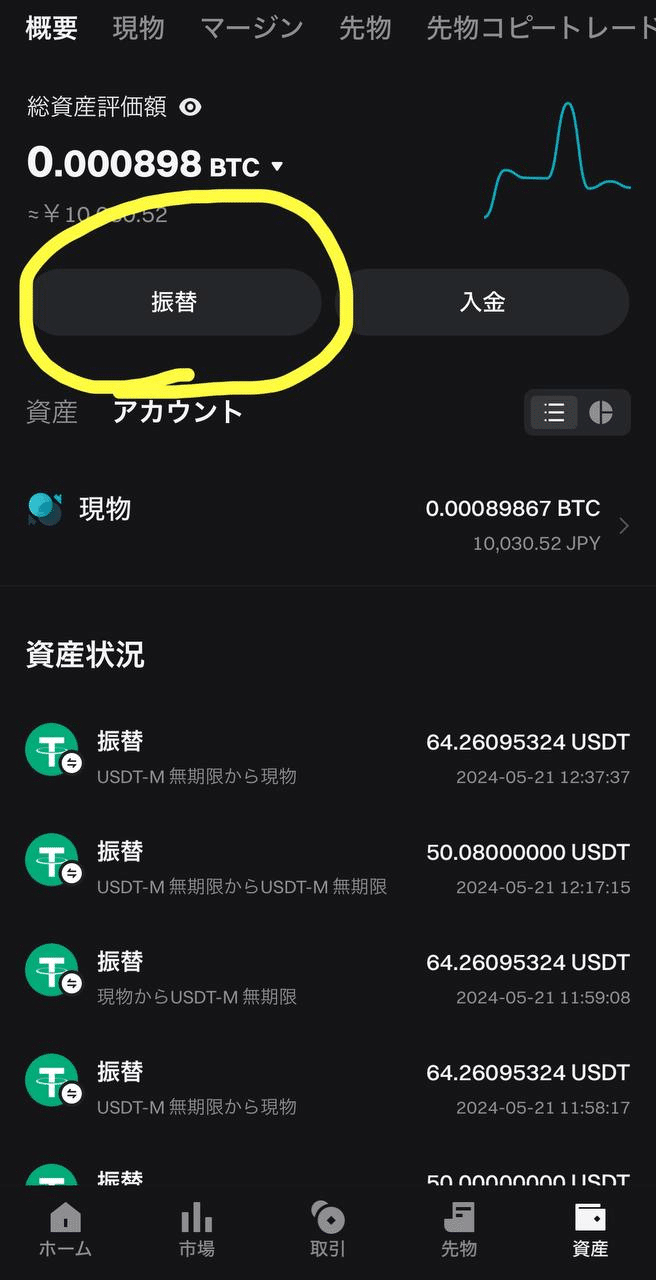
Task: Open the 先物 top tab
Action: click(365, 29)
